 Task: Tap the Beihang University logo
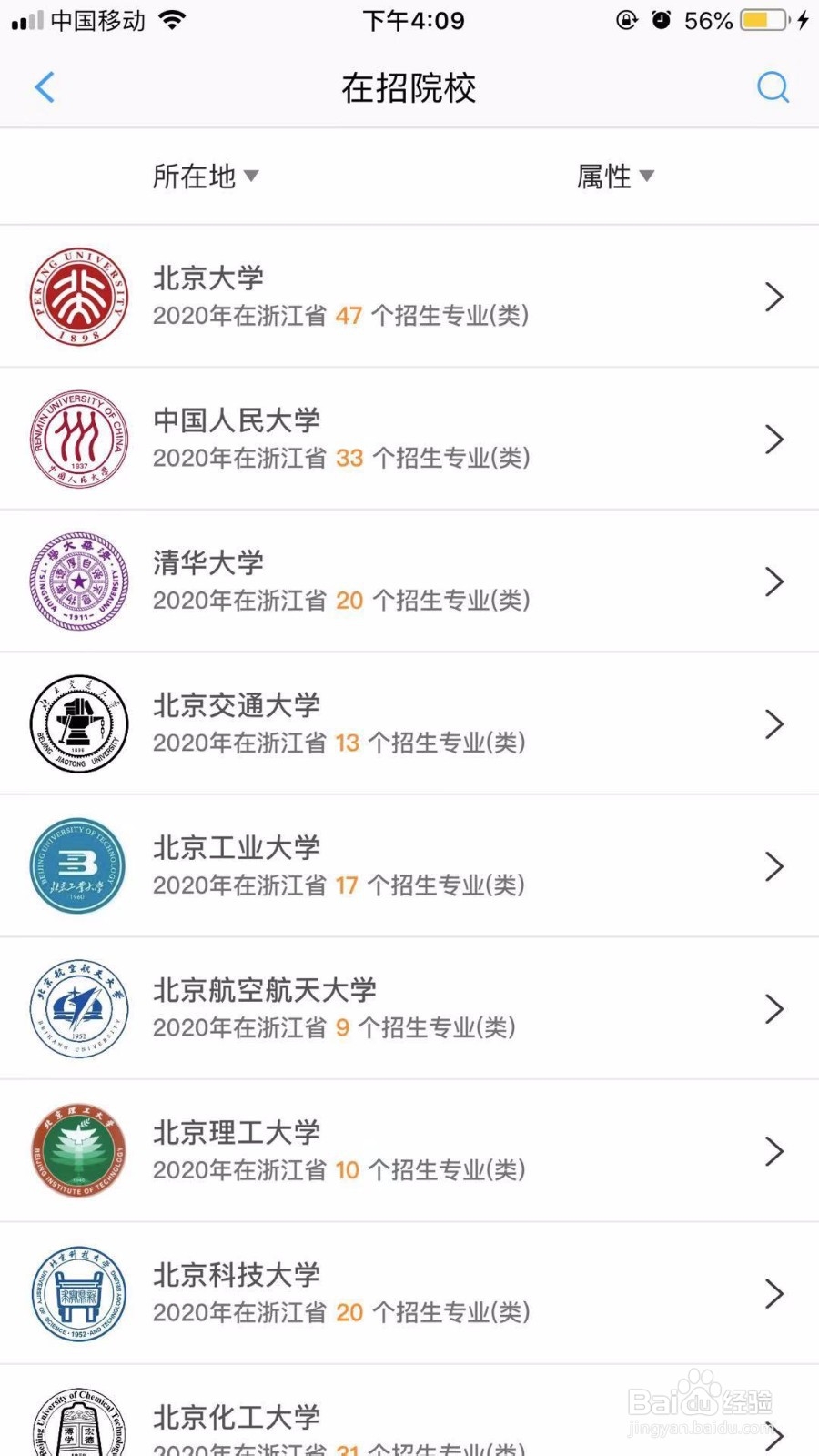coord(78,1008)
